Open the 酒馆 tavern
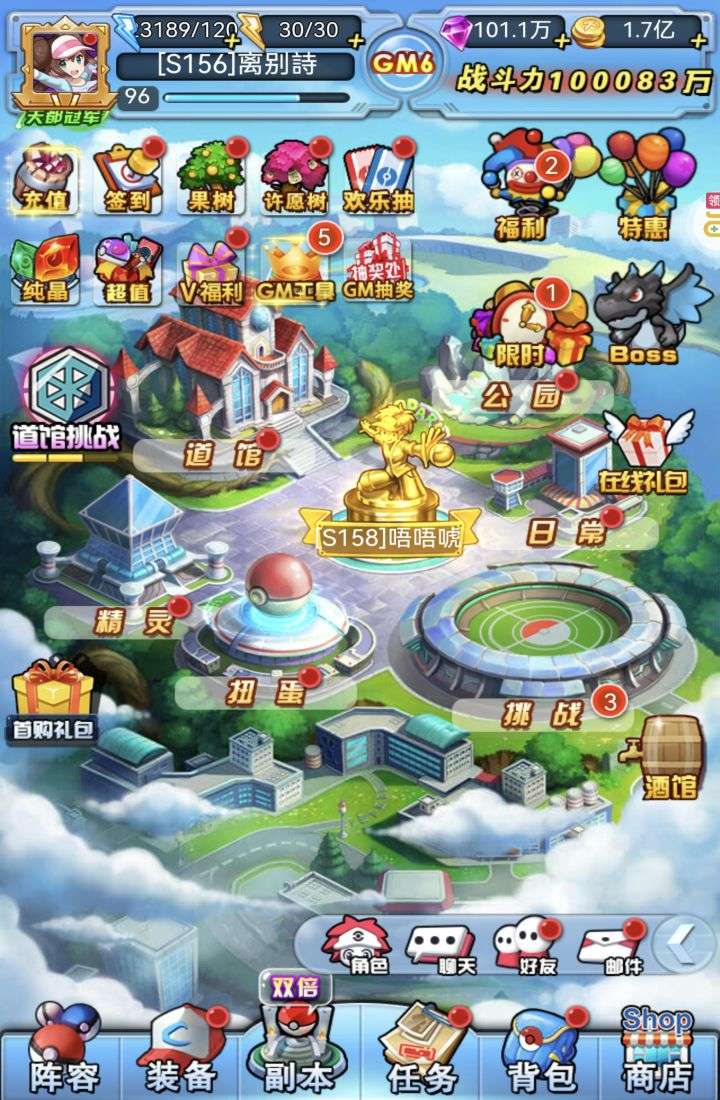 [x=669, y=757]
